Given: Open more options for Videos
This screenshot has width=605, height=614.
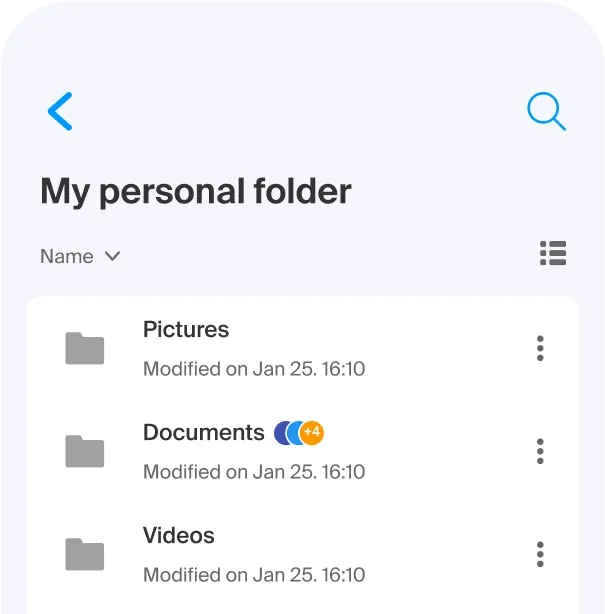Looking at the screenshot, I should click(540, 554).
